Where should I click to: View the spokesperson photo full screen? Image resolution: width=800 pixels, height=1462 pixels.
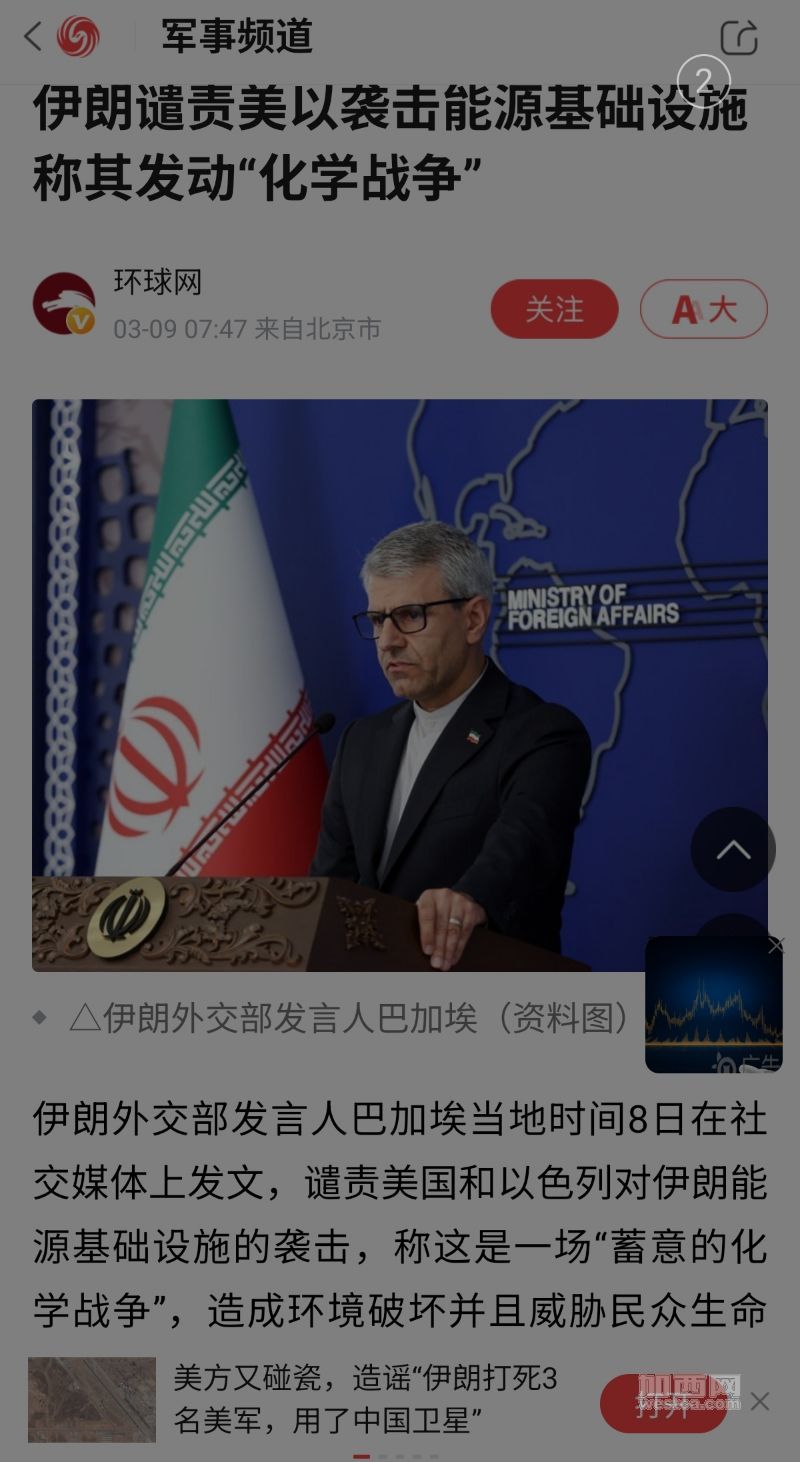[x=400, y=685]
